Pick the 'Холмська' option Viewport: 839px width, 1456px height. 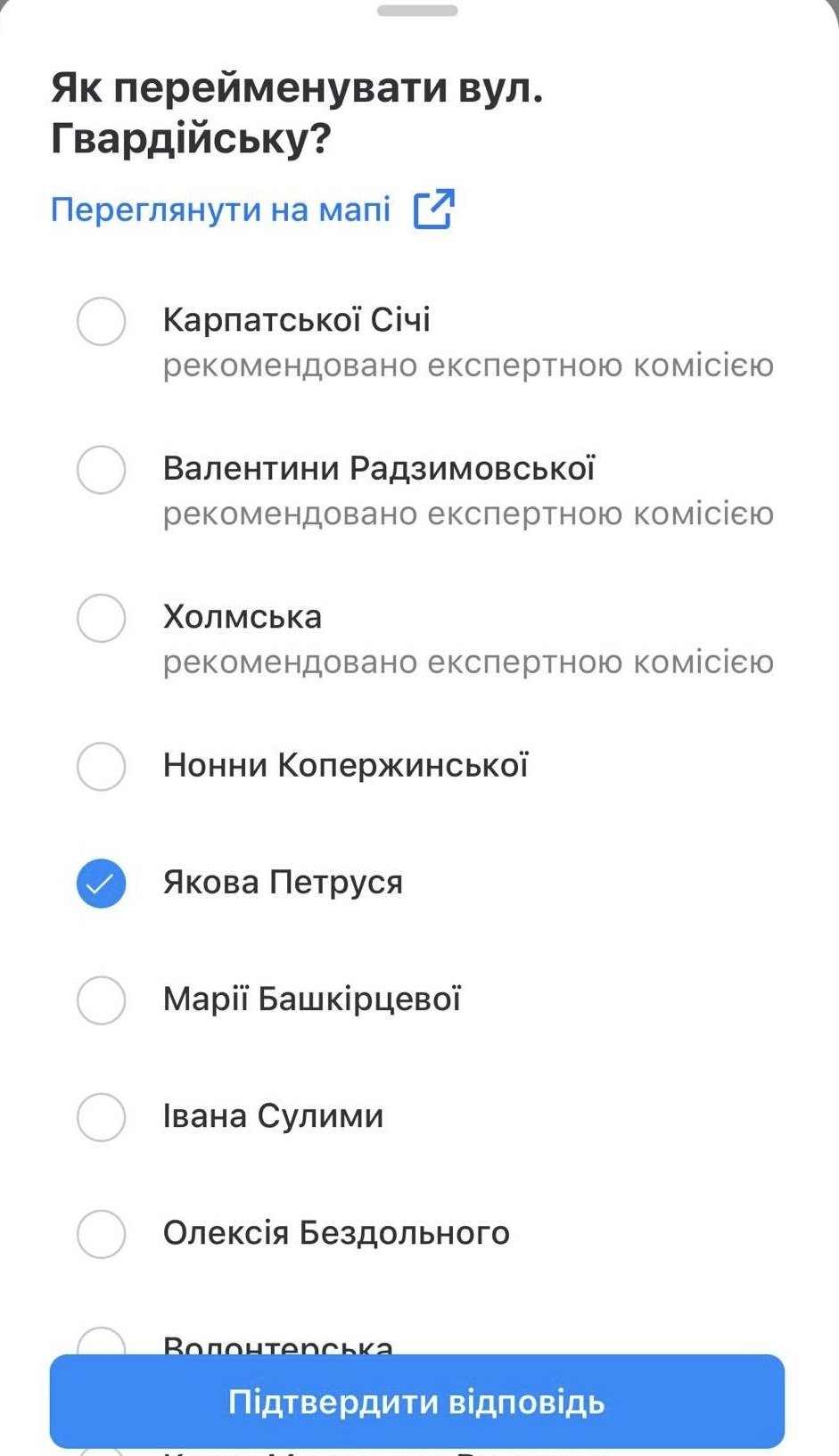101,618
